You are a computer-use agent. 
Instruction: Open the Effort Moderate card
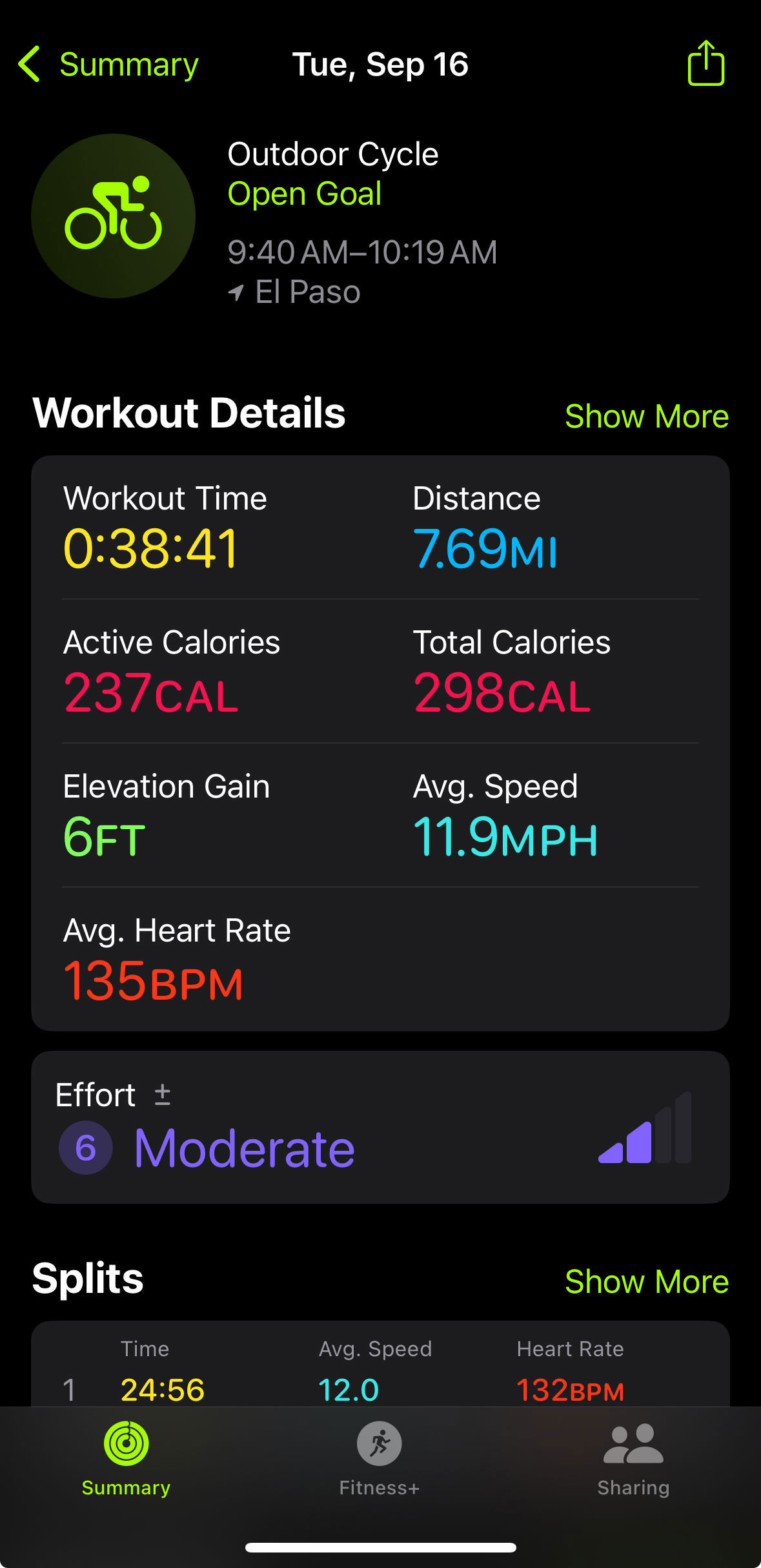tap(380, 1127)
